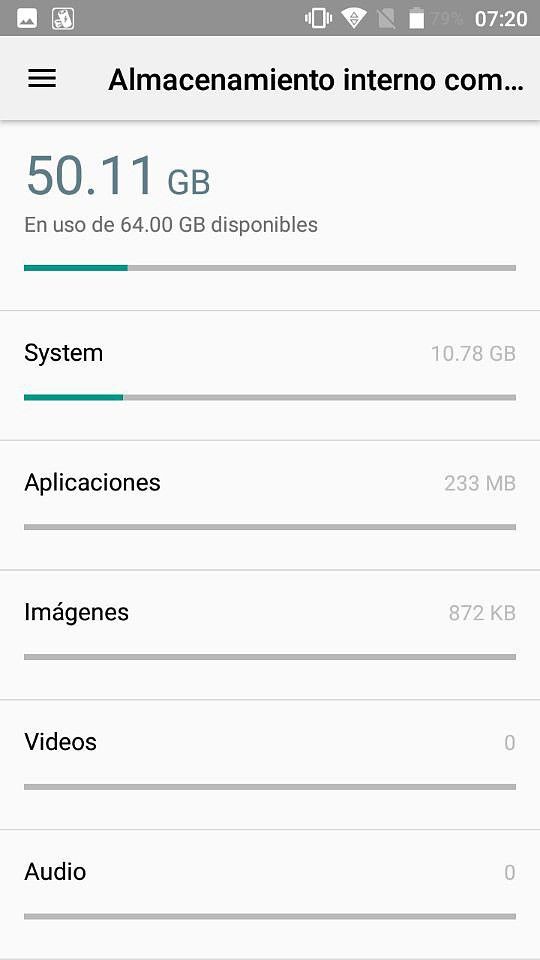Select the Imágenes storage category
Image resolution: width=540 pixels, height=960 pixels.
click(270, 635)
